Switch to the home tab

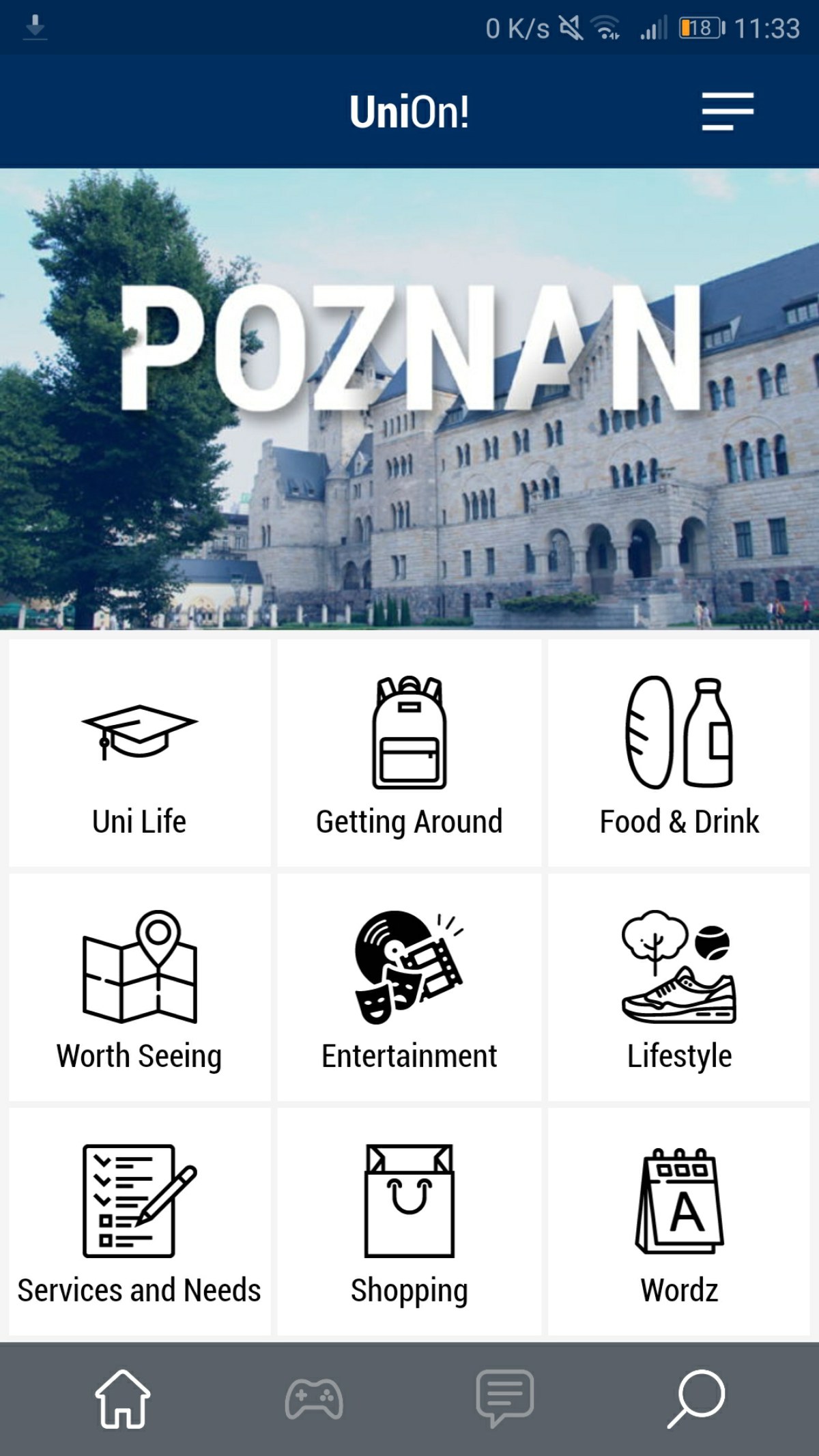click(x=123, y=1399)
